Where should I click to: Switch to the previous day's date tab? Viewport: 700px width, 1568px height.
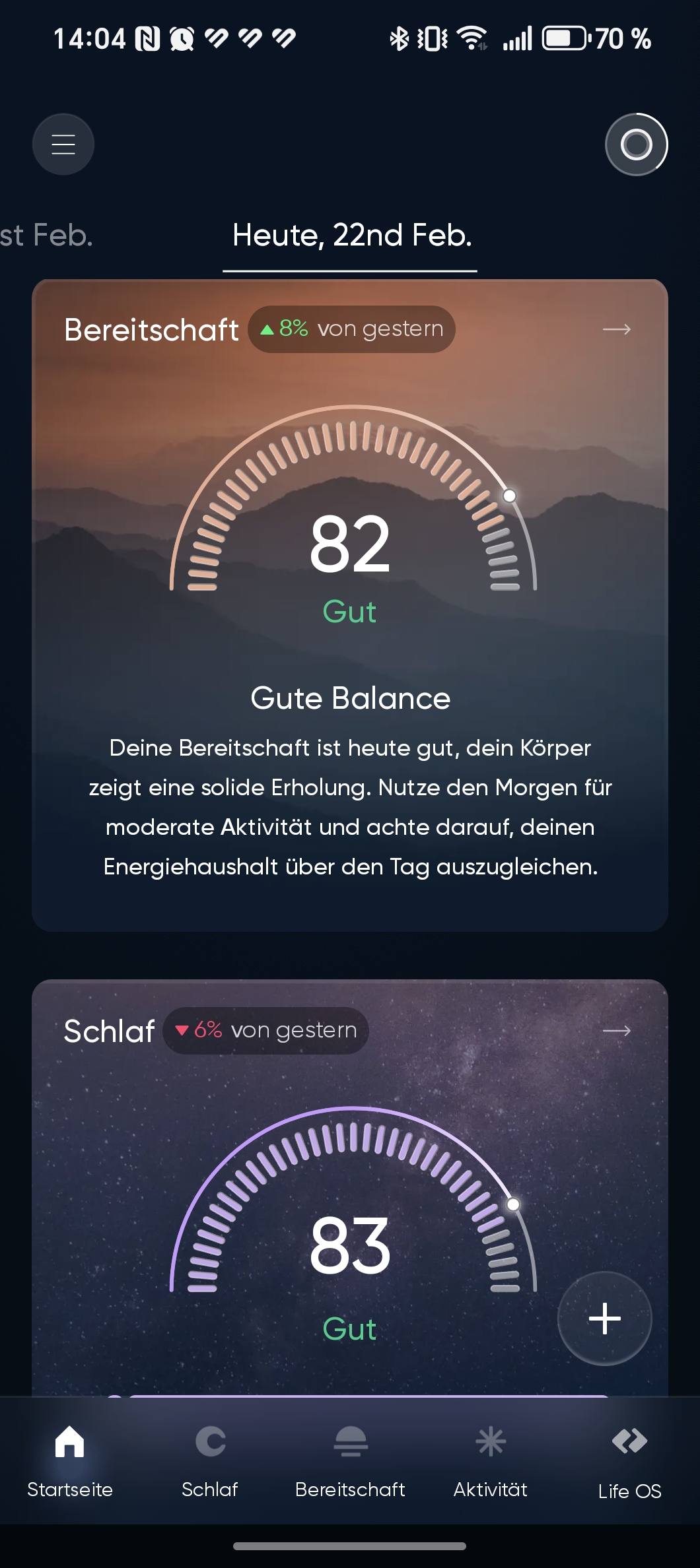pyautogui.click(x=46, y=236)
